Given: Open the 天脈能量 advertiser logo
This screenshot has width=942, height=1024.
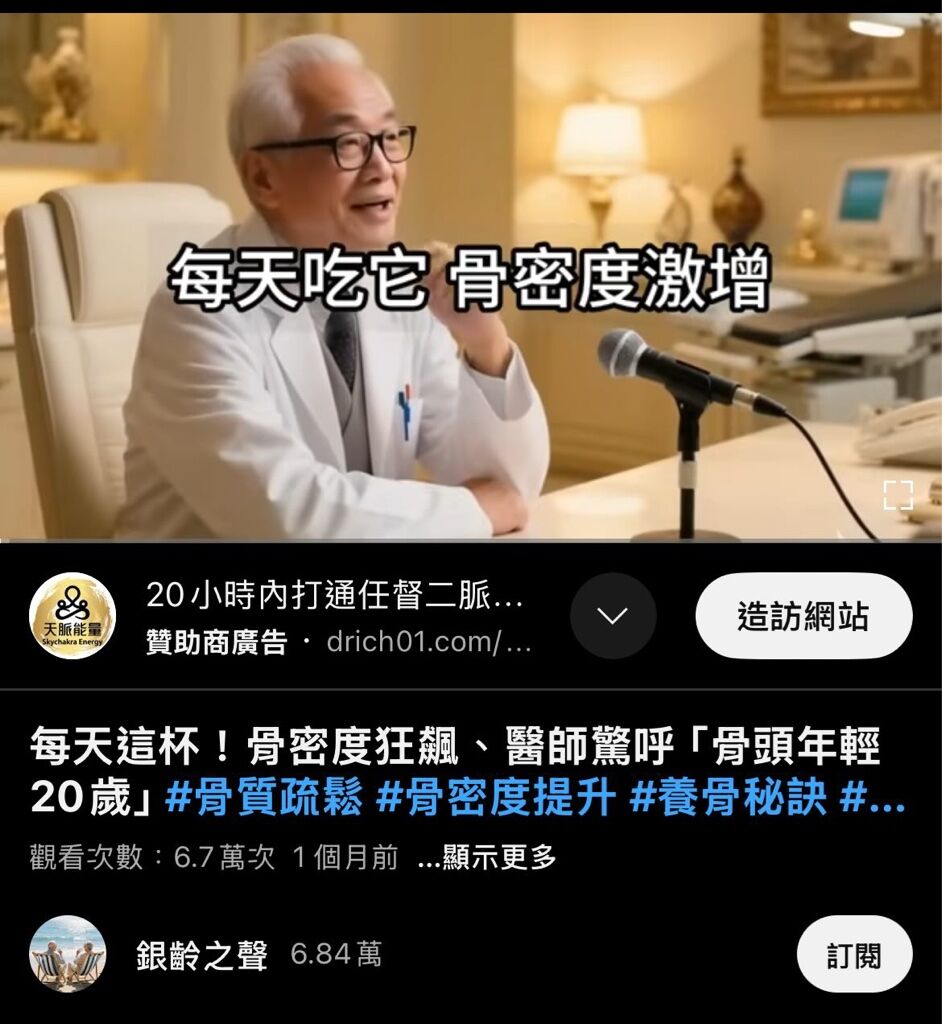Looking at the screenshot, I should coord(72,616).
